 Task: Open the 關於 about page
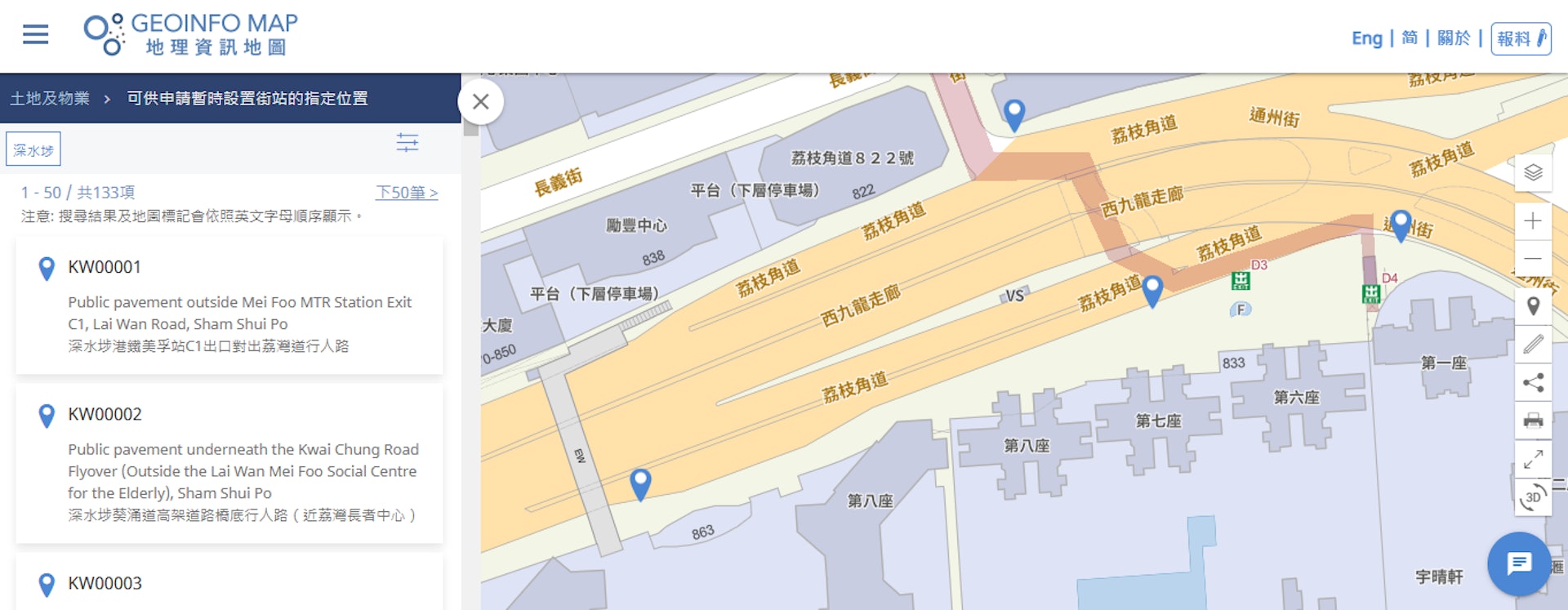(x=1453, y=38)
